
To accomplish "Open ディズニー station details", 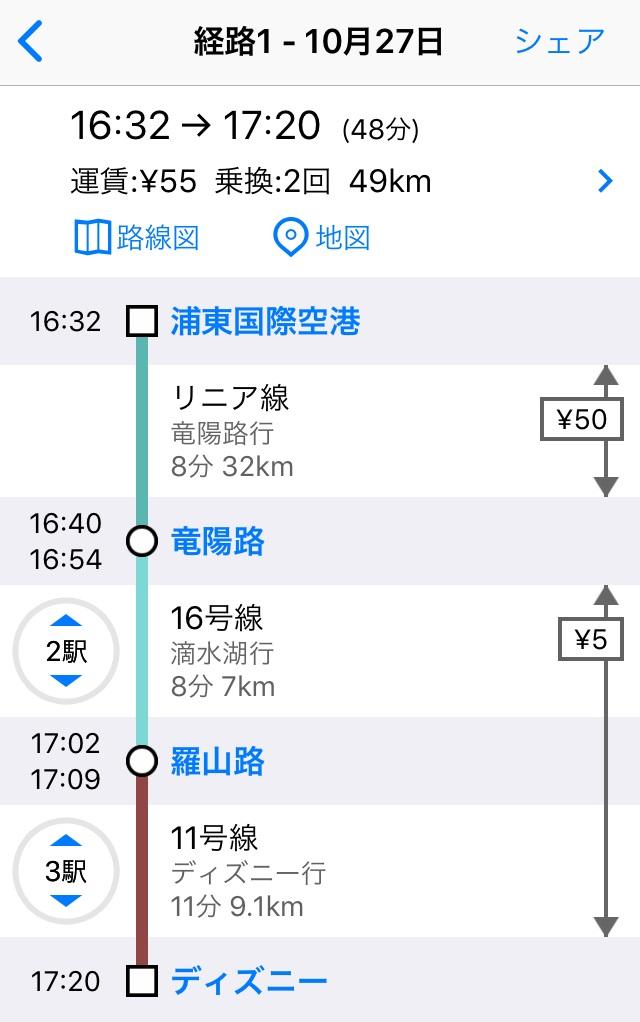I will tap(247, 982).
